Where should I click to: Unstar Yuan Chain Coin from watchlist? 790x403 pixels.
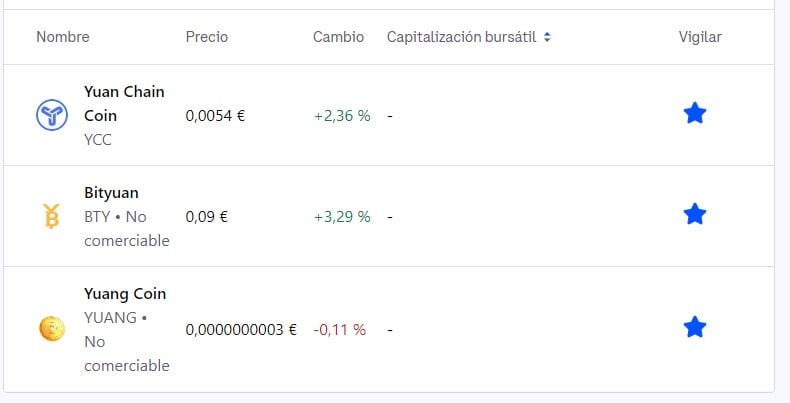tap(694, 114)
